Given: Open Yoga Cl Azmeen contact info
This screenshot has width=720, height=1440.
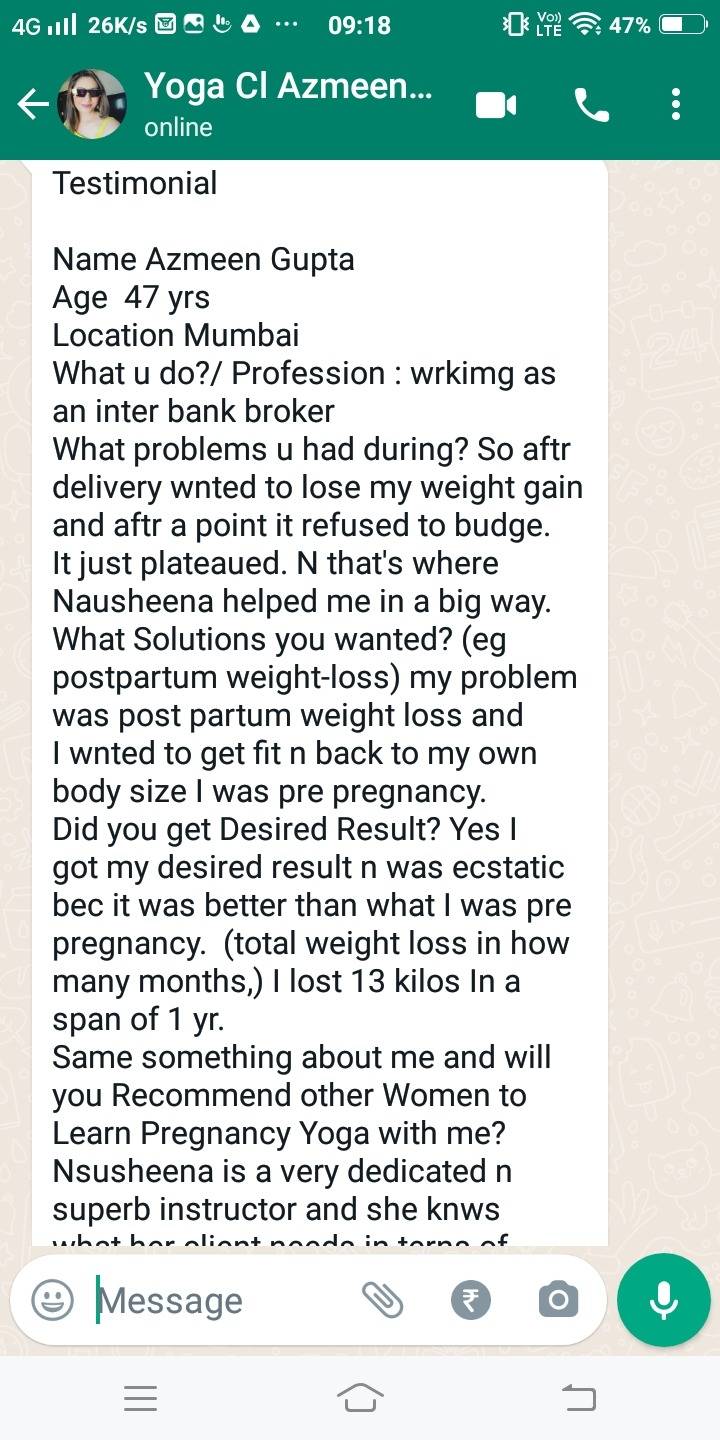Looking at the screenshot, I should click(x=288, y=102).
